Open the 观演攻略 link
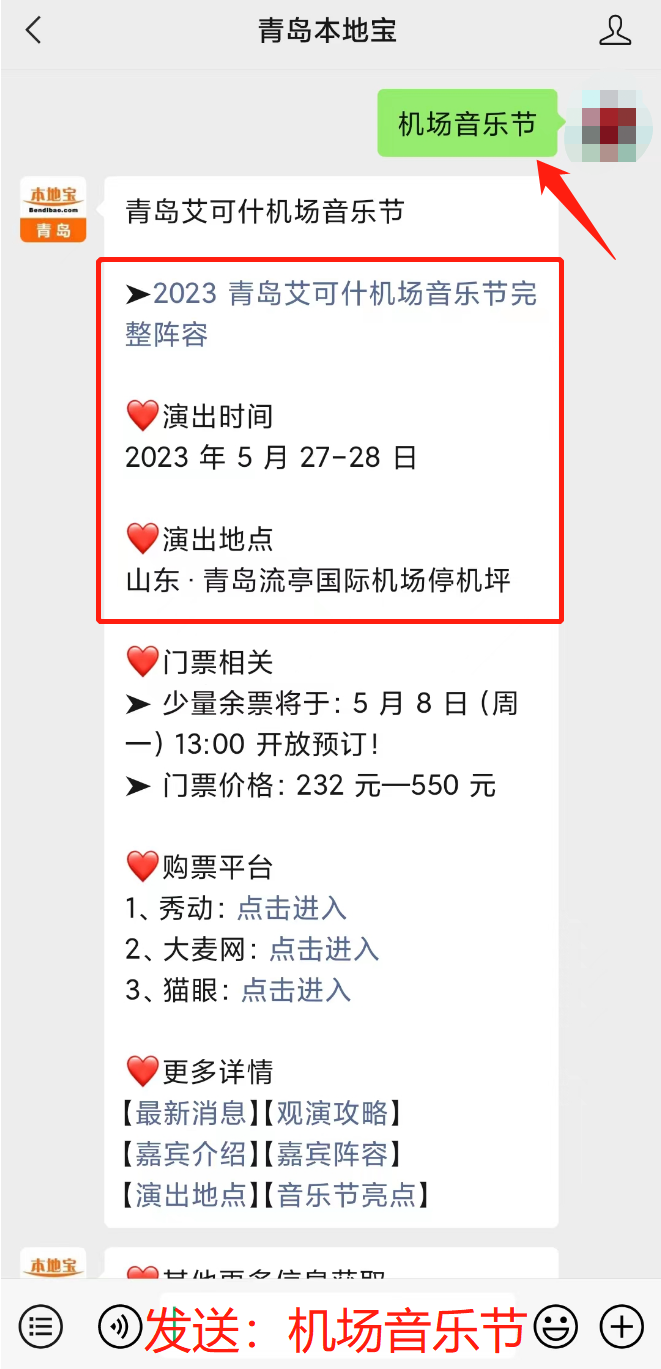The width and height of the screenshot is (661, 1369). coord(332,1113)
